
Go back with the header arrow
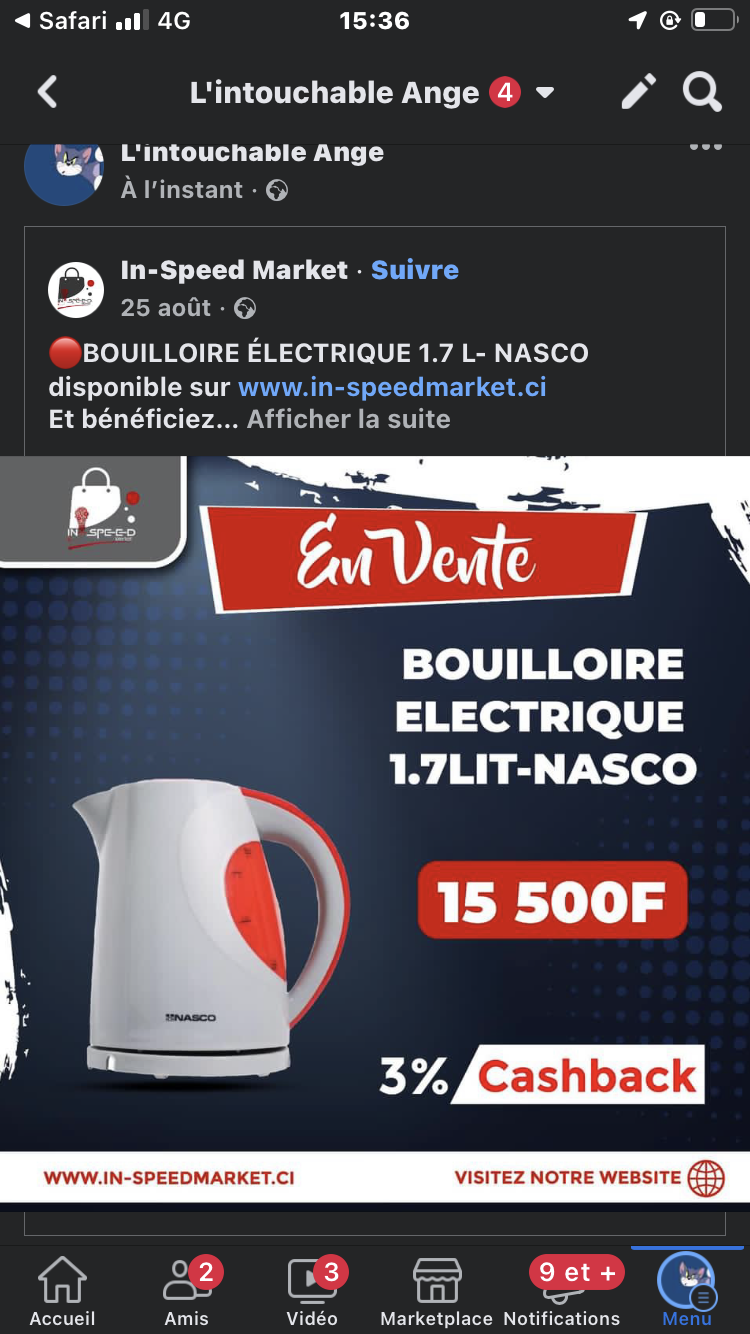47,93
